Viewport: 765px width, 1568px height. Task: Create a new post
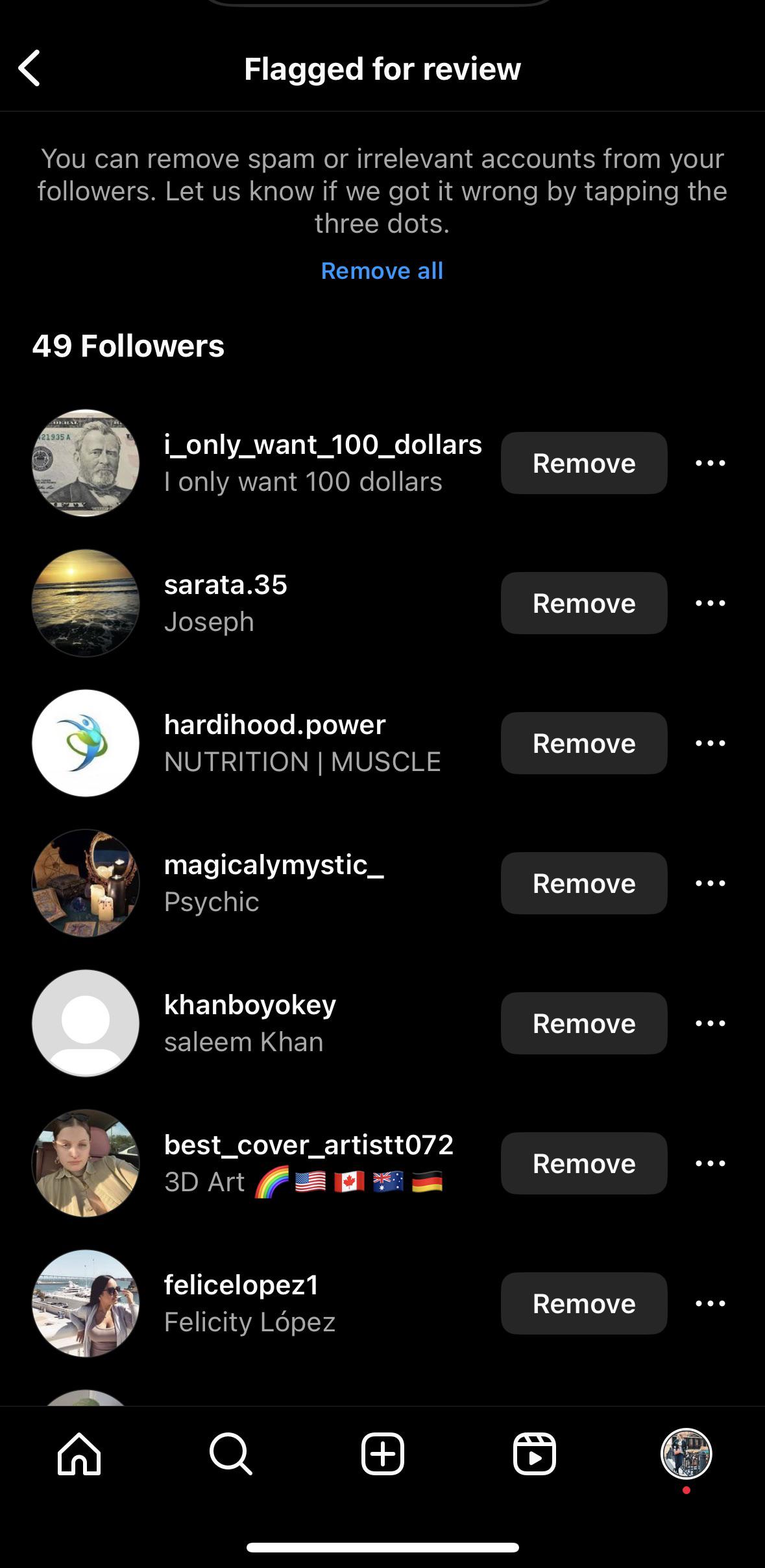[382, 1454]
